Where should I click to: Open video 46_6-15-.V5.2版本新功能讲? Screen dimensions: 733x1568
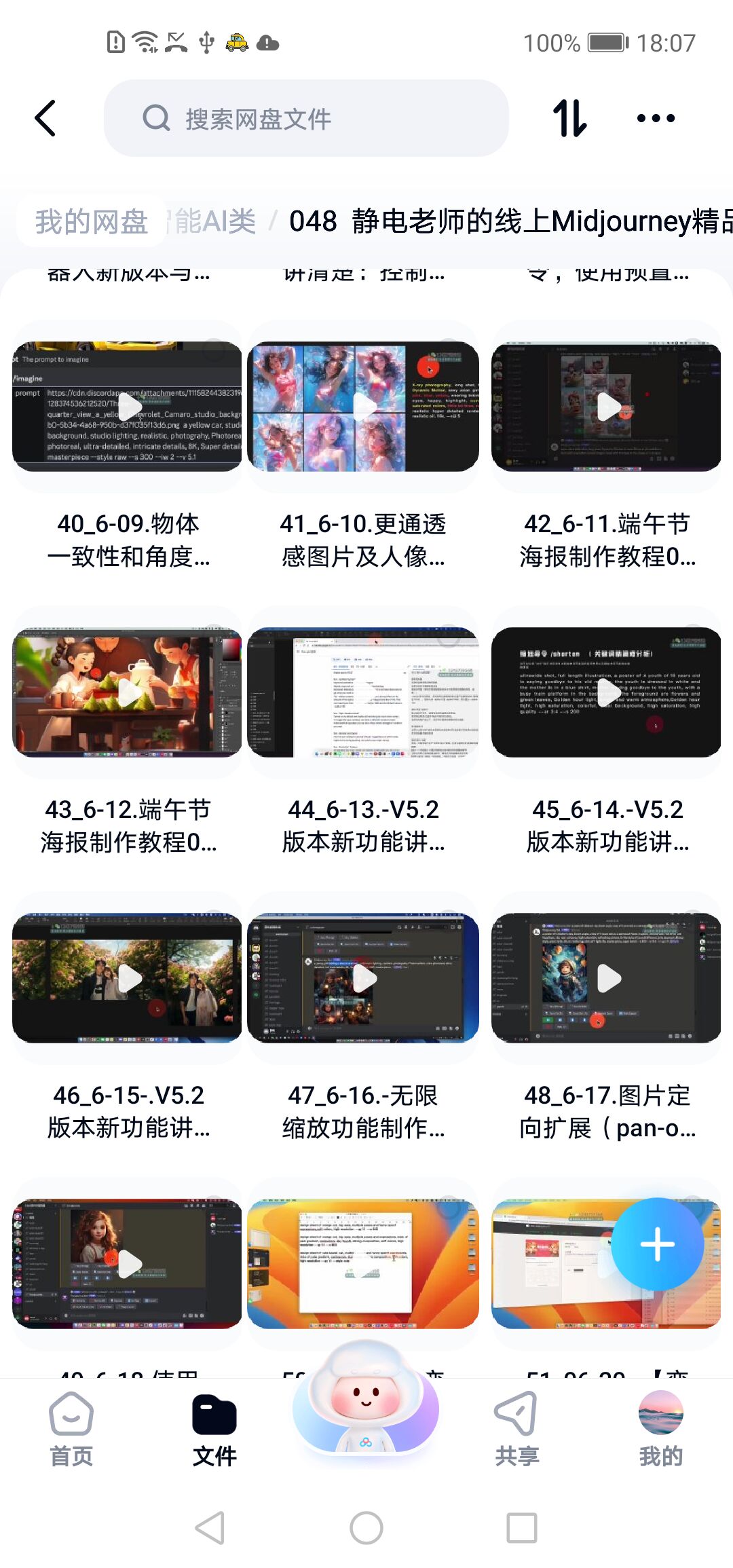(128, 978)
